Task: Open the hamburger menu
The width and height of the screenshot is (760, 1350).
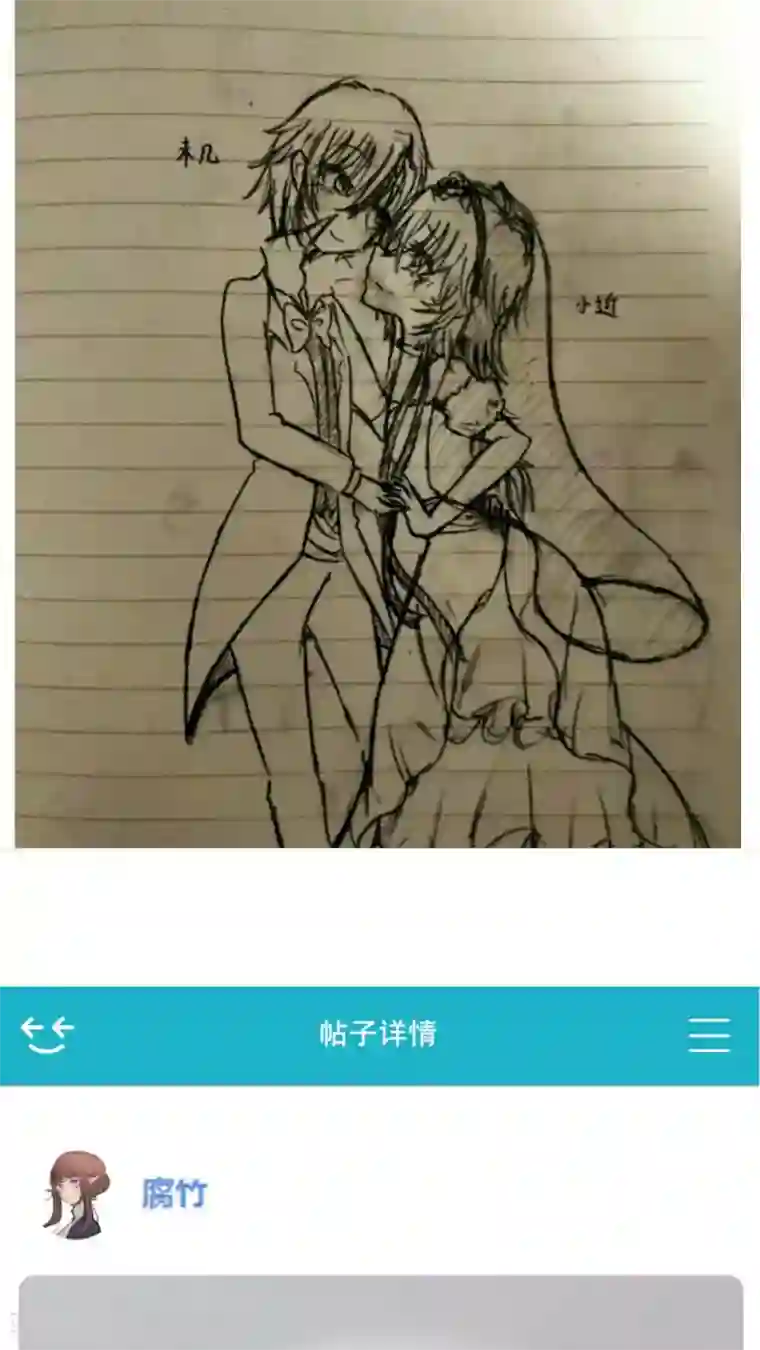Action: point(708,1035)
